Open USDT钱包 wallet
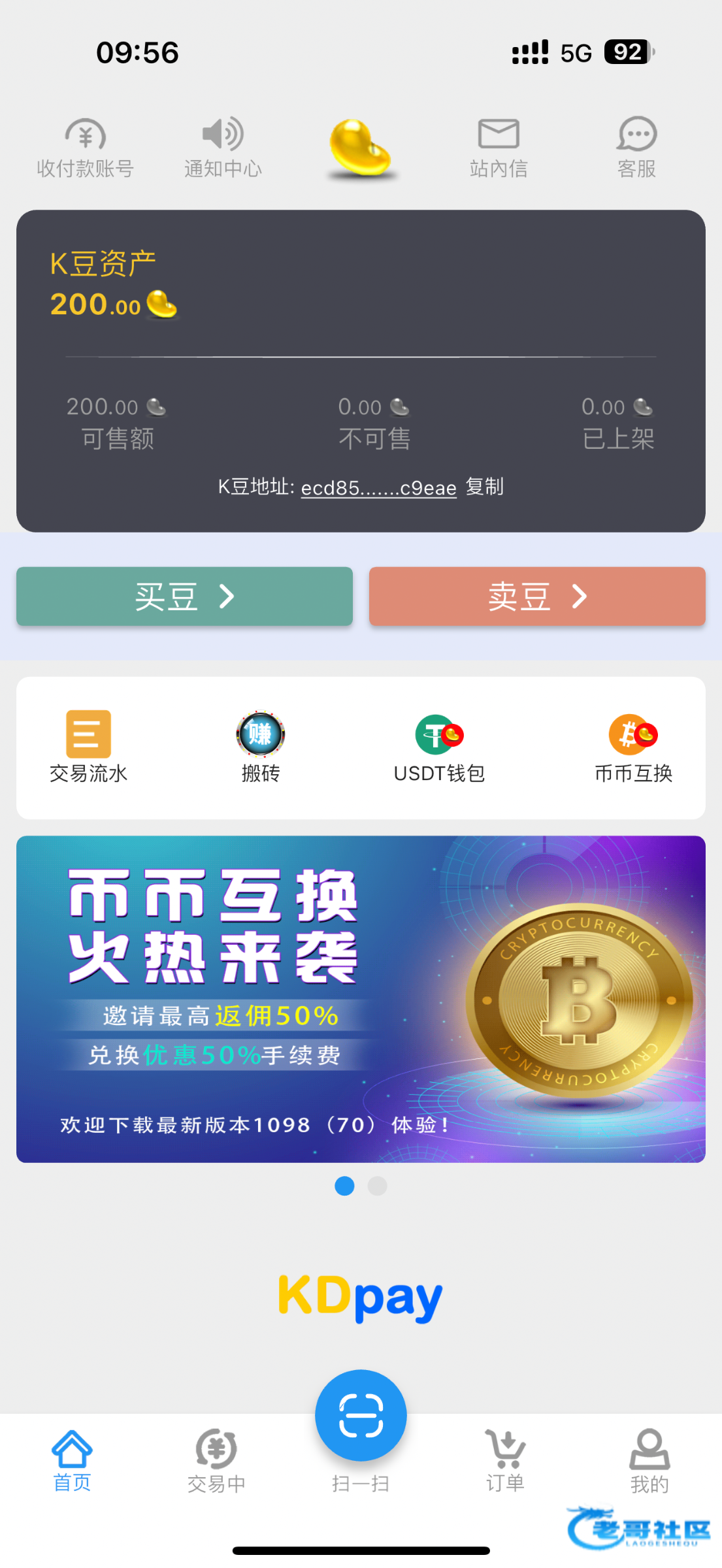Screen dimensions: 722x1568 pyautogui.click(x=439, y=747)
